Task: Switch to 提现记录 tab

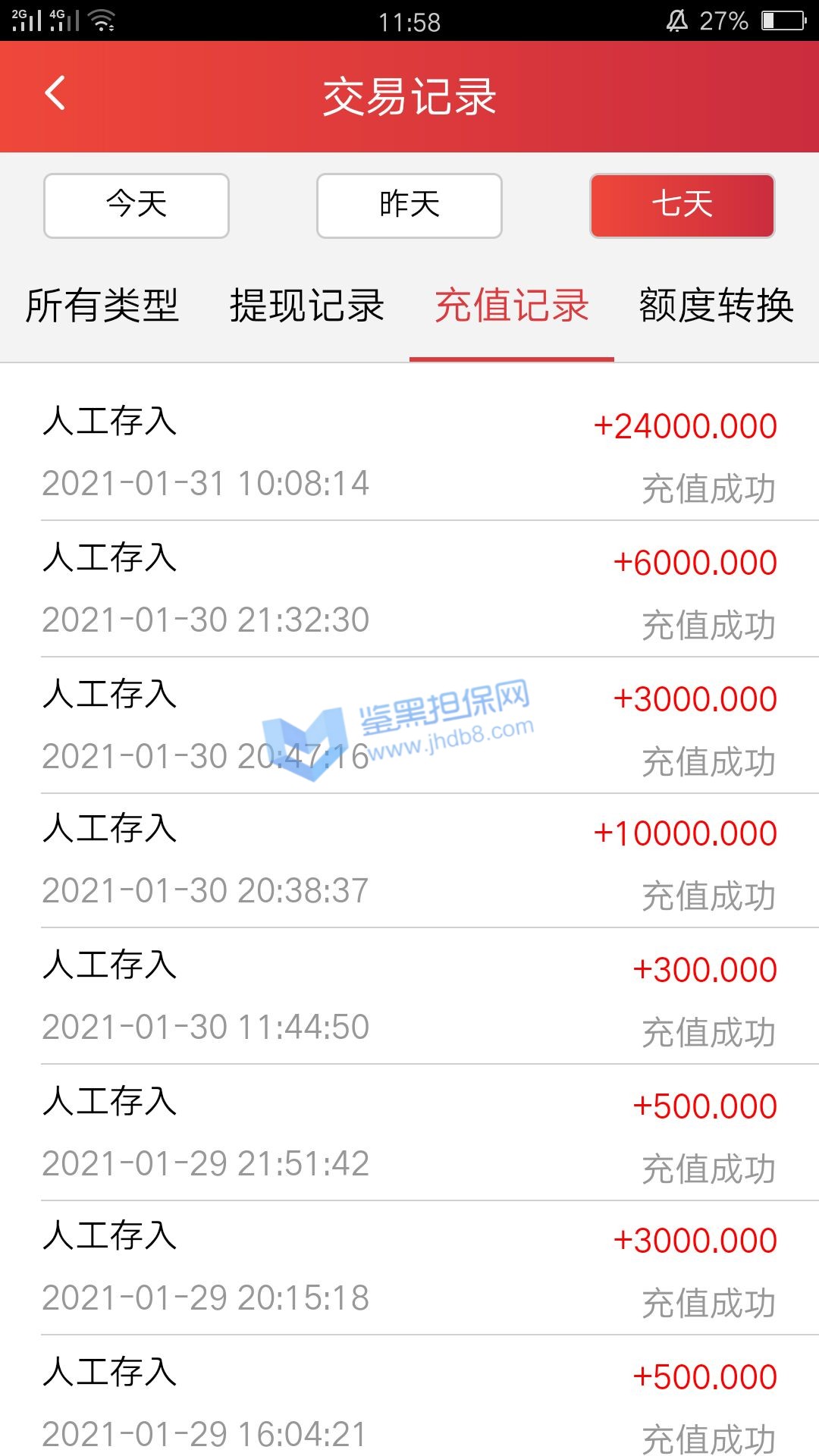Action: [x=307, y=306]
